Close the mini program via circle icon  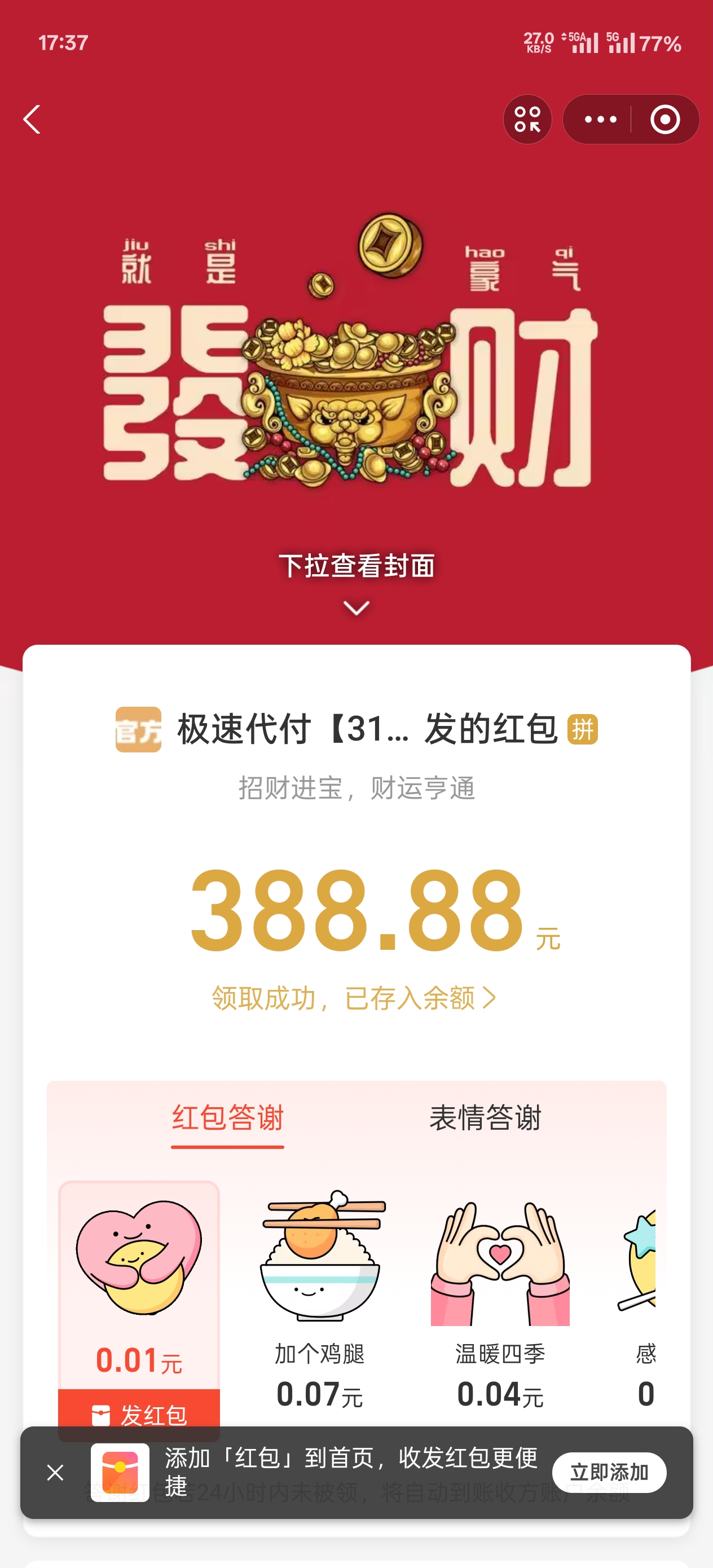(x=665, y=120)
